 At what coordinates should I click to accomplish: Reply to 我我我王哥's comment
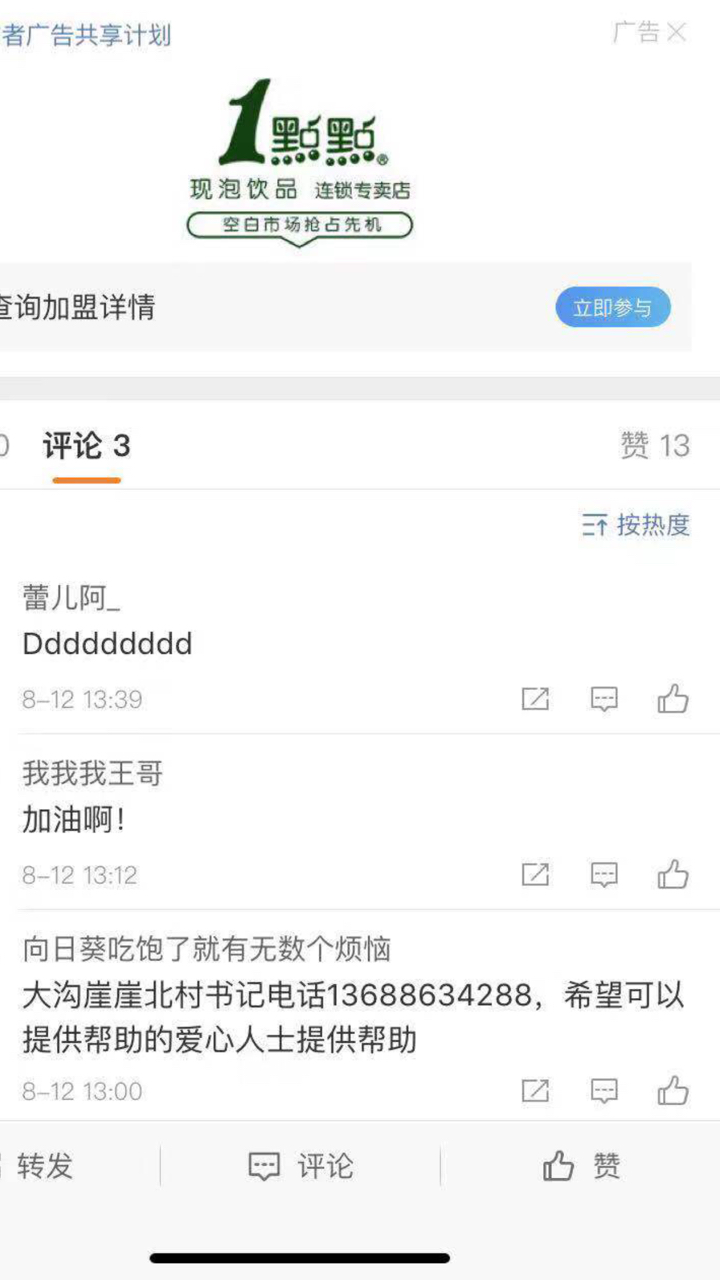[604, 875]
